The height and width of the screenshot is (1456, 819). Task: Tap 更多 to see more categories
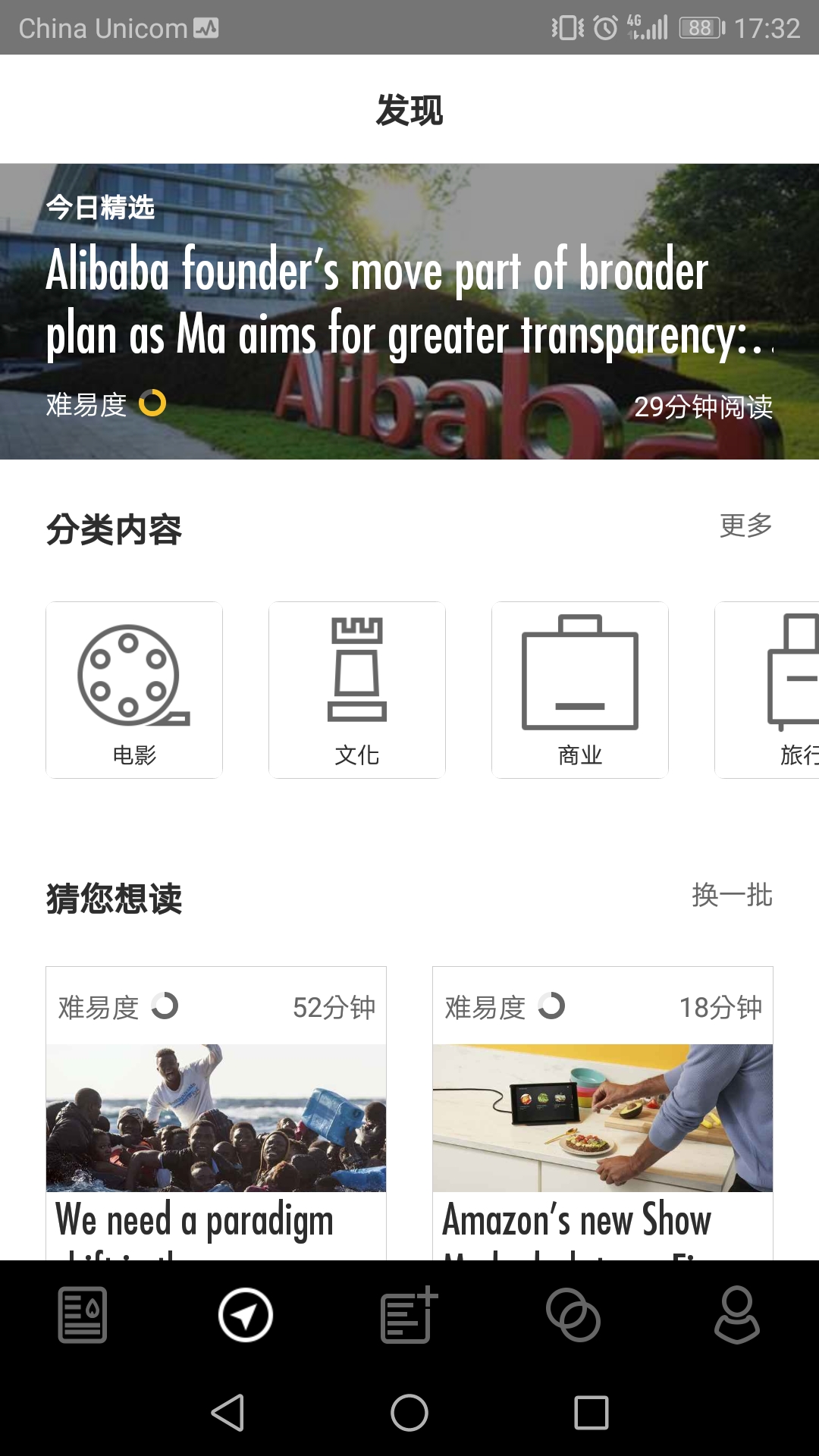(745, 526)
